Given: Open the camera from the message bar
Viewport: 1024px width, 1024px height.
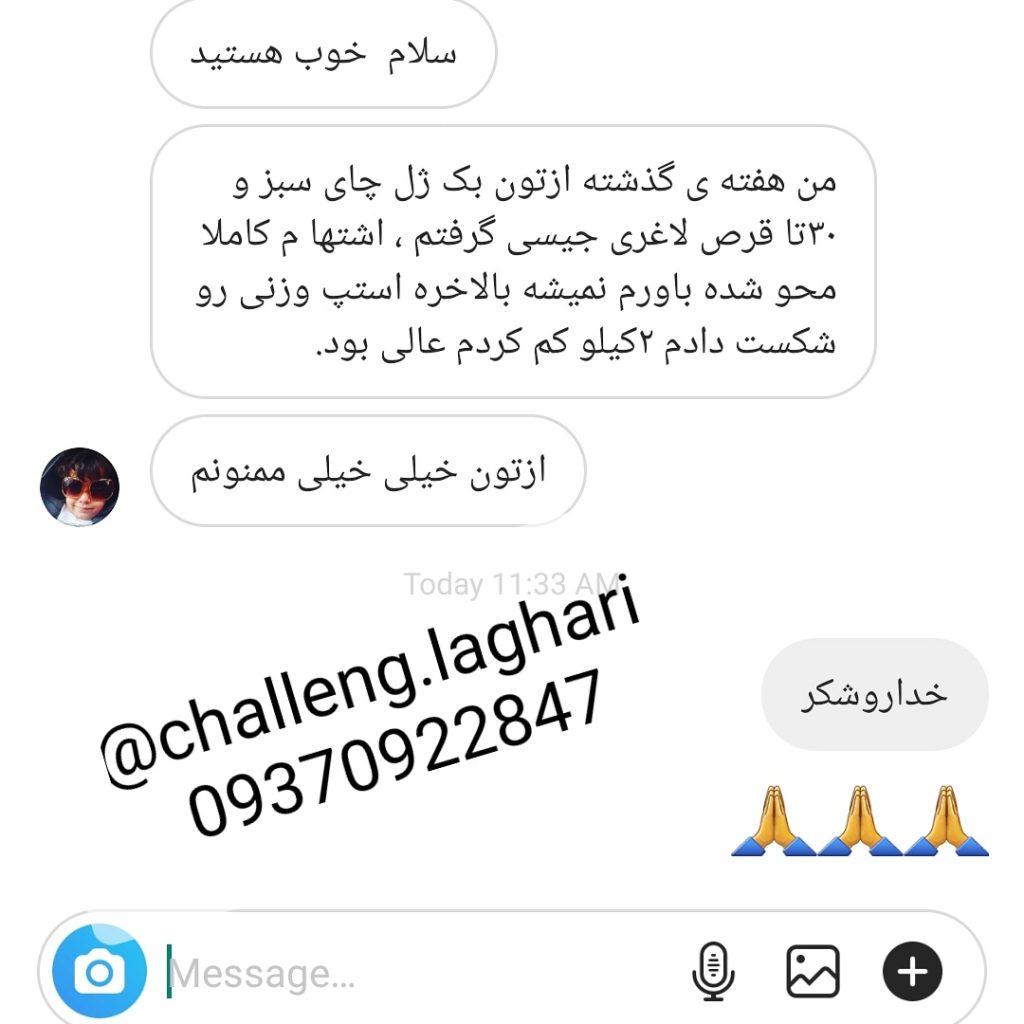Looking at the screenshot, I should tap(100, 972).
